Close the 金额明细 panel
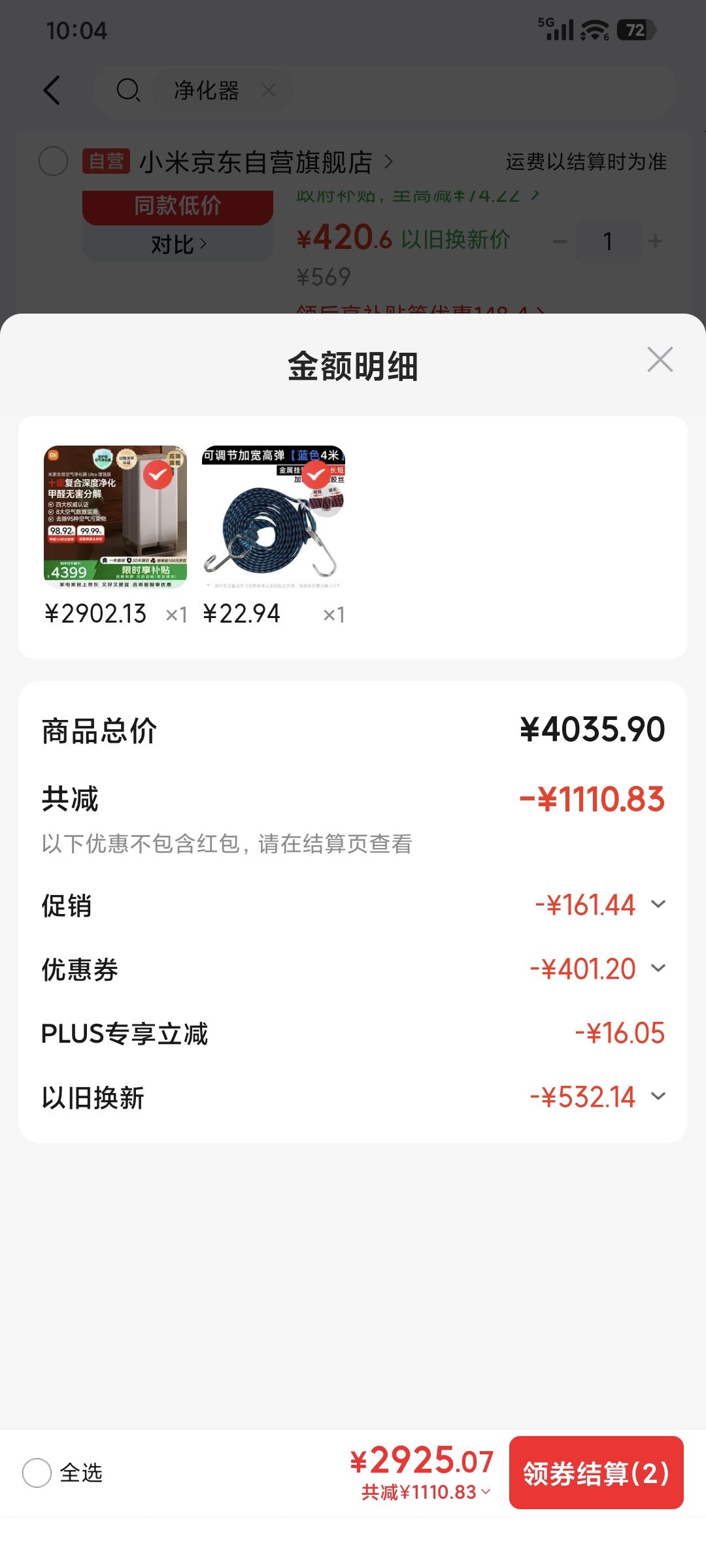The image size is (706, 1568). 660,360
